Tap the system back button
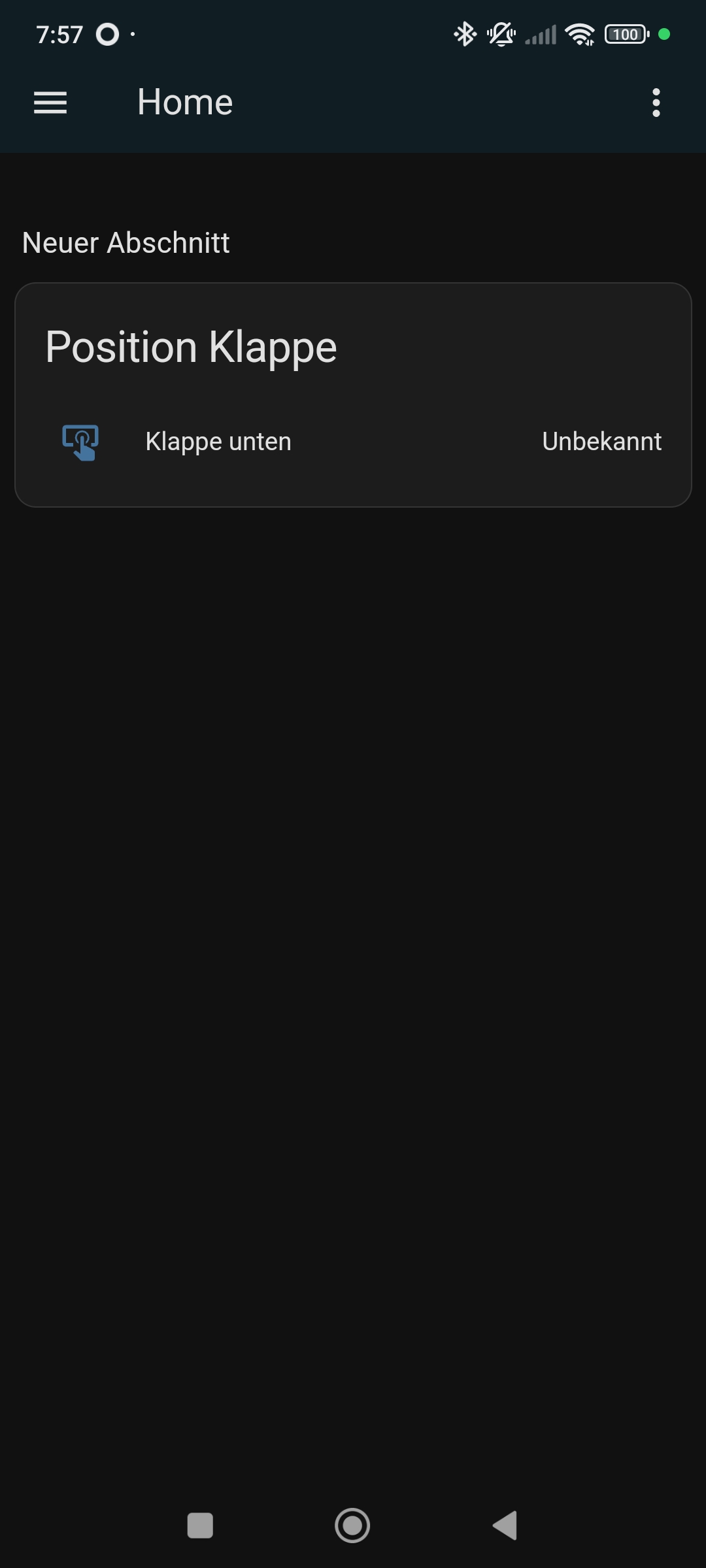This screenshot has width=706, height=1568. [x=505, y=1526]
